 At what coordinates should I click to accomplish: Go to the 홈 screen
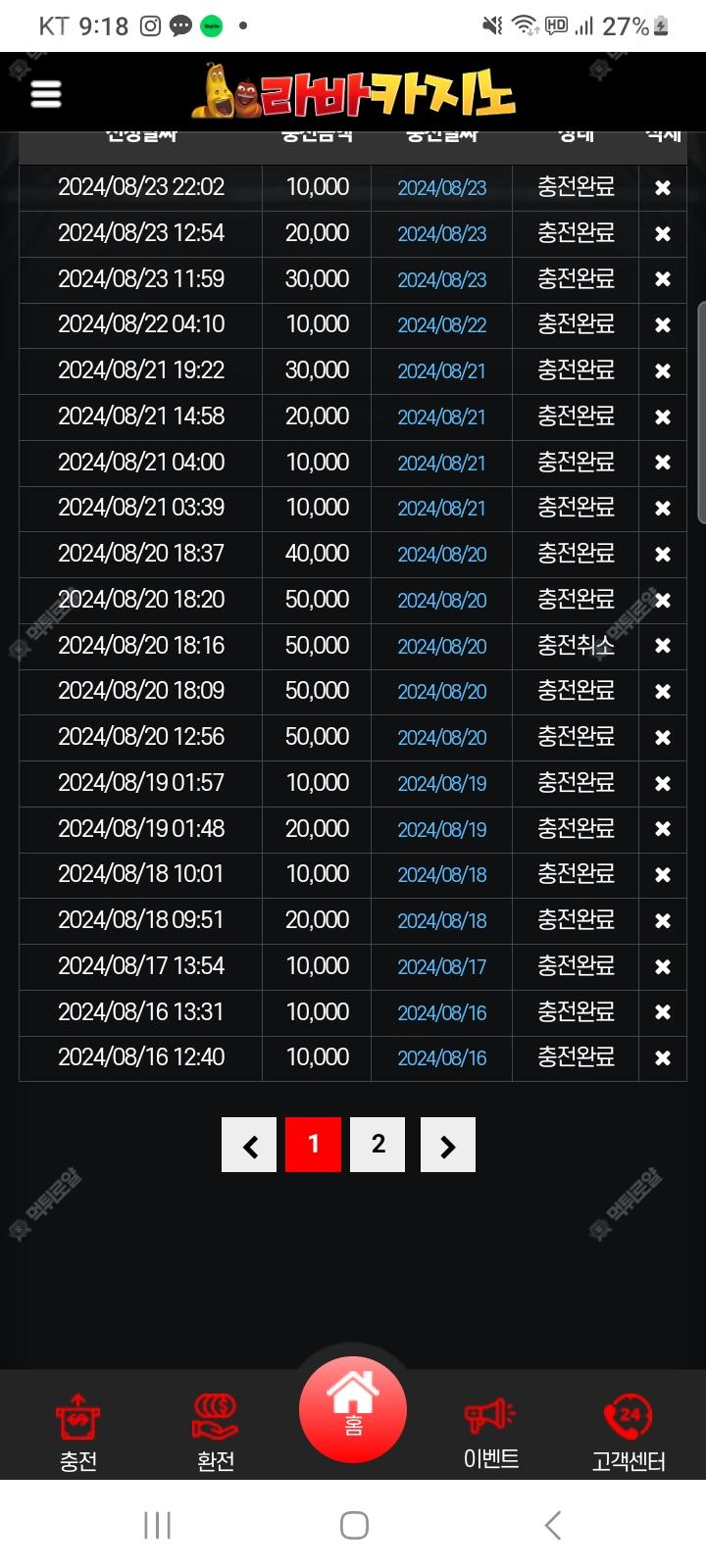(x=353, y=1409)
